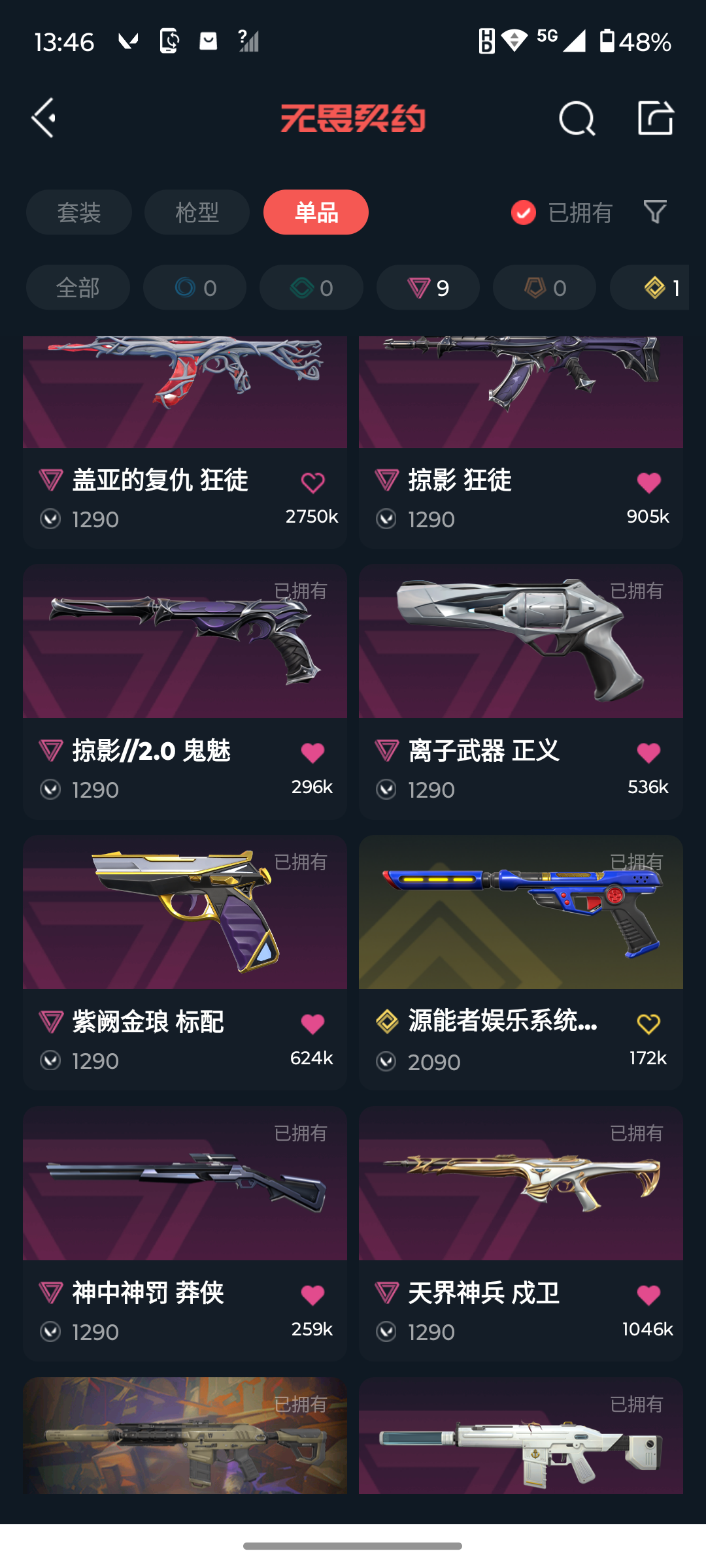706x1568 pixels.
Task: Filter by the purple tier chip showing 9
Action: click(x=428, y=287)
